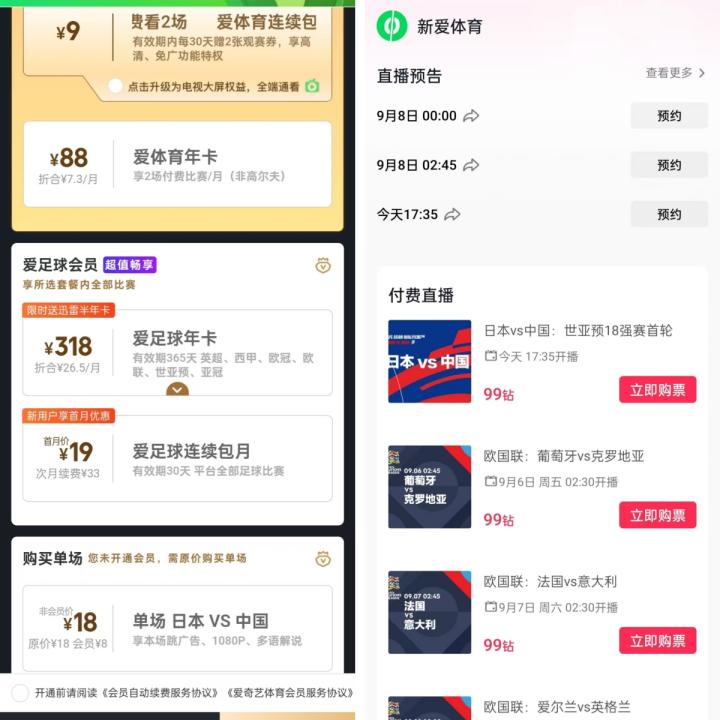
Task: Read the 爱奇艺体育会员服务协议
Action: [290, 692]
